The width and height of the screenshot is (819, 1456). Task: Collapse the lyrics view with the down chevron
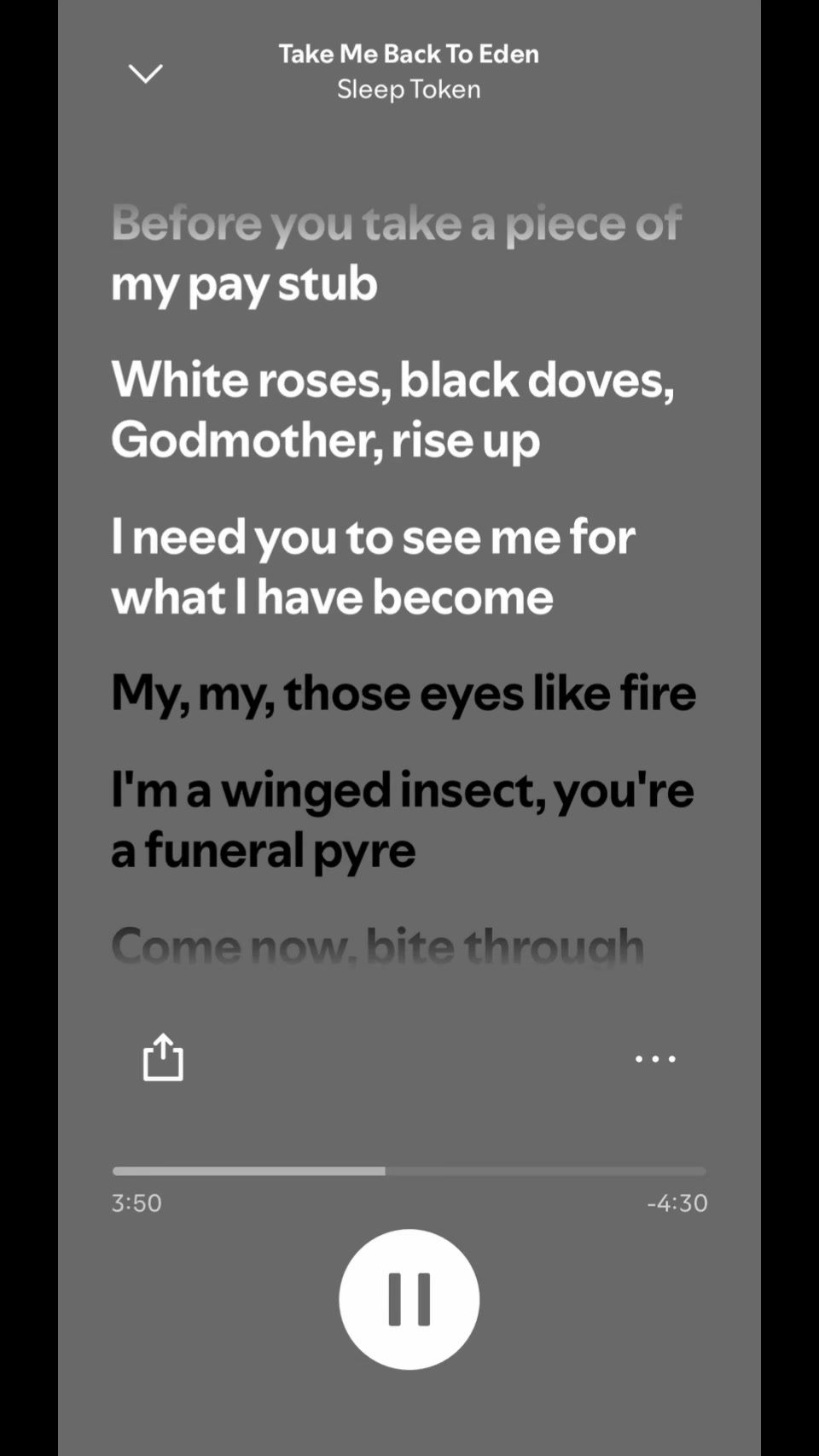click(145, 73)
